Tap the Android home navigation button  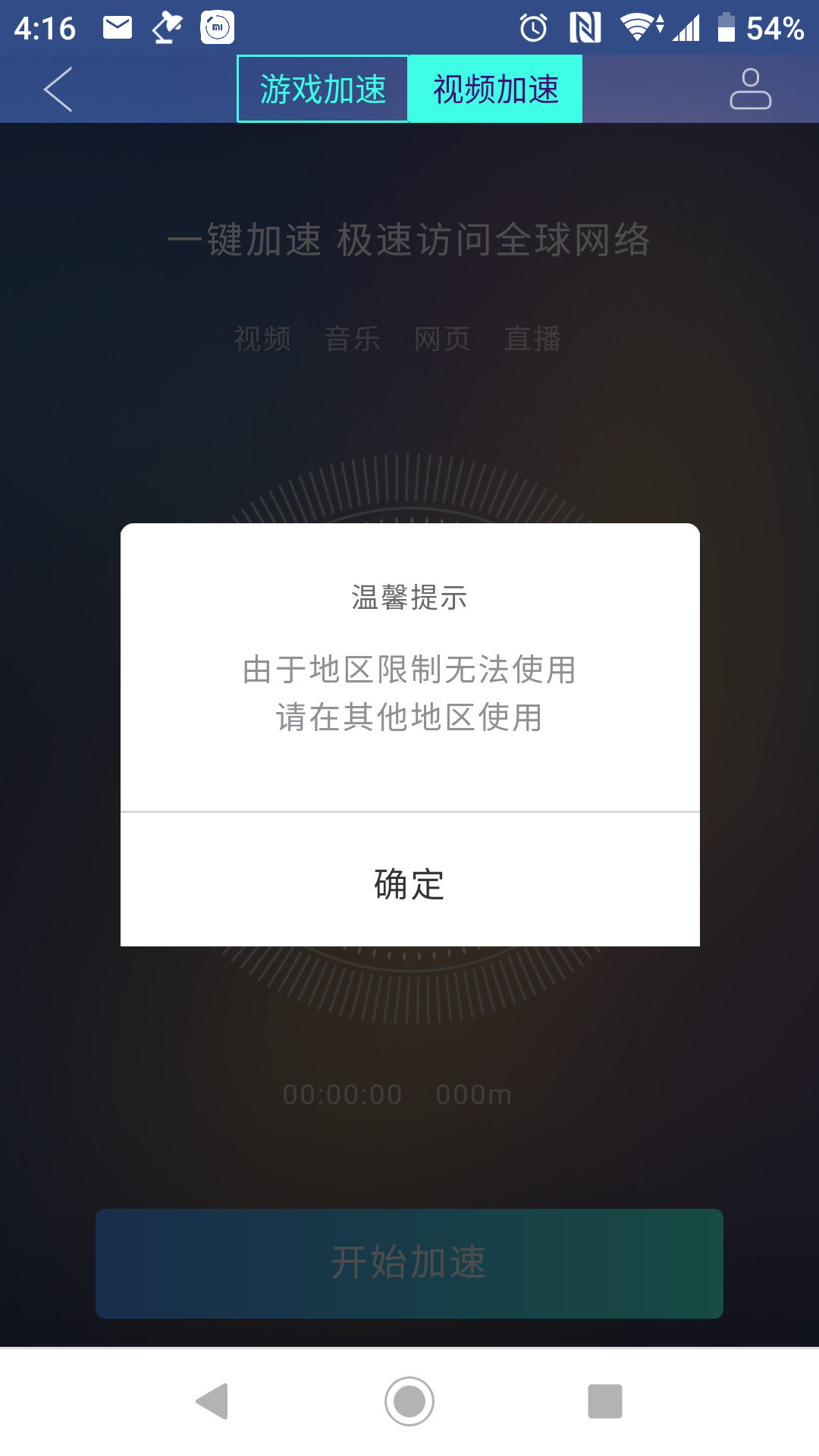409,1401
